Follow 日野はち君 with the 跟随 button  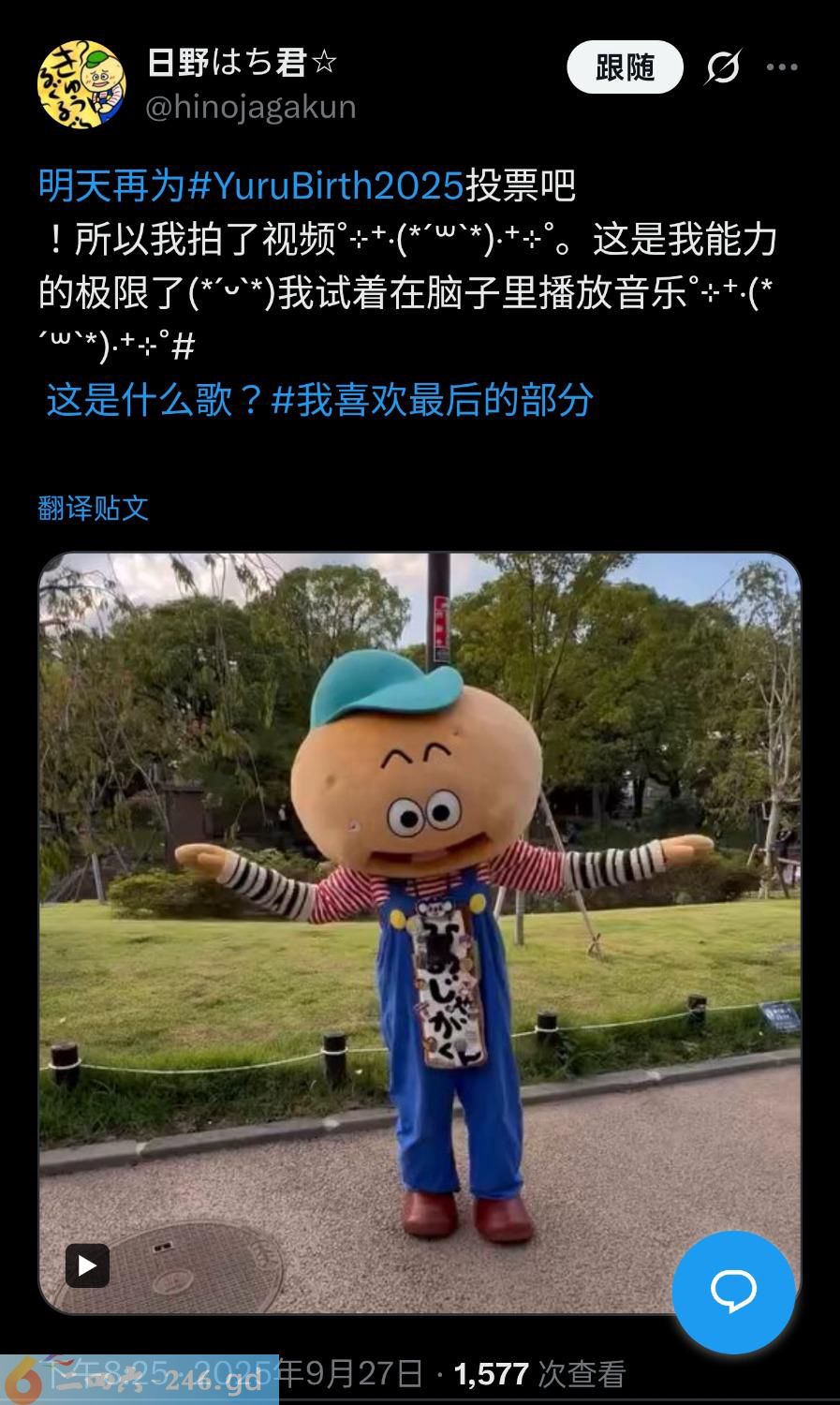(x=625, y=67)
